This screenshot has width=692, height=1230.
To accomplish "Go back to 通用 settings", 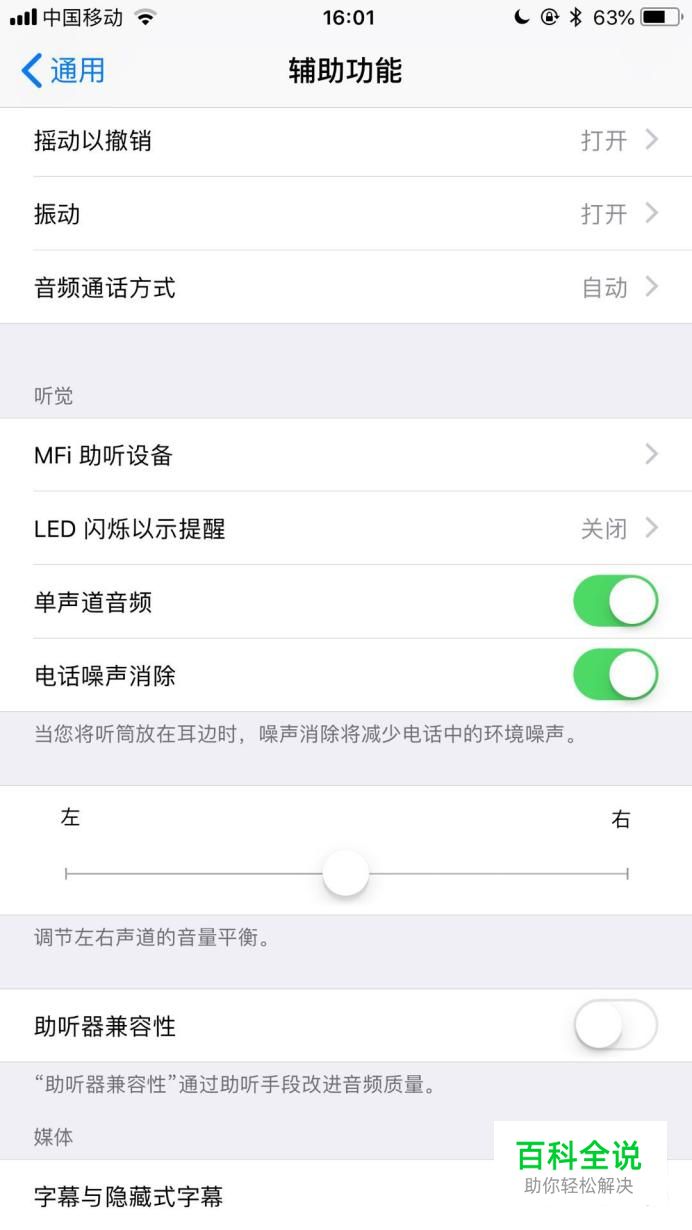I will click(63, 71).
